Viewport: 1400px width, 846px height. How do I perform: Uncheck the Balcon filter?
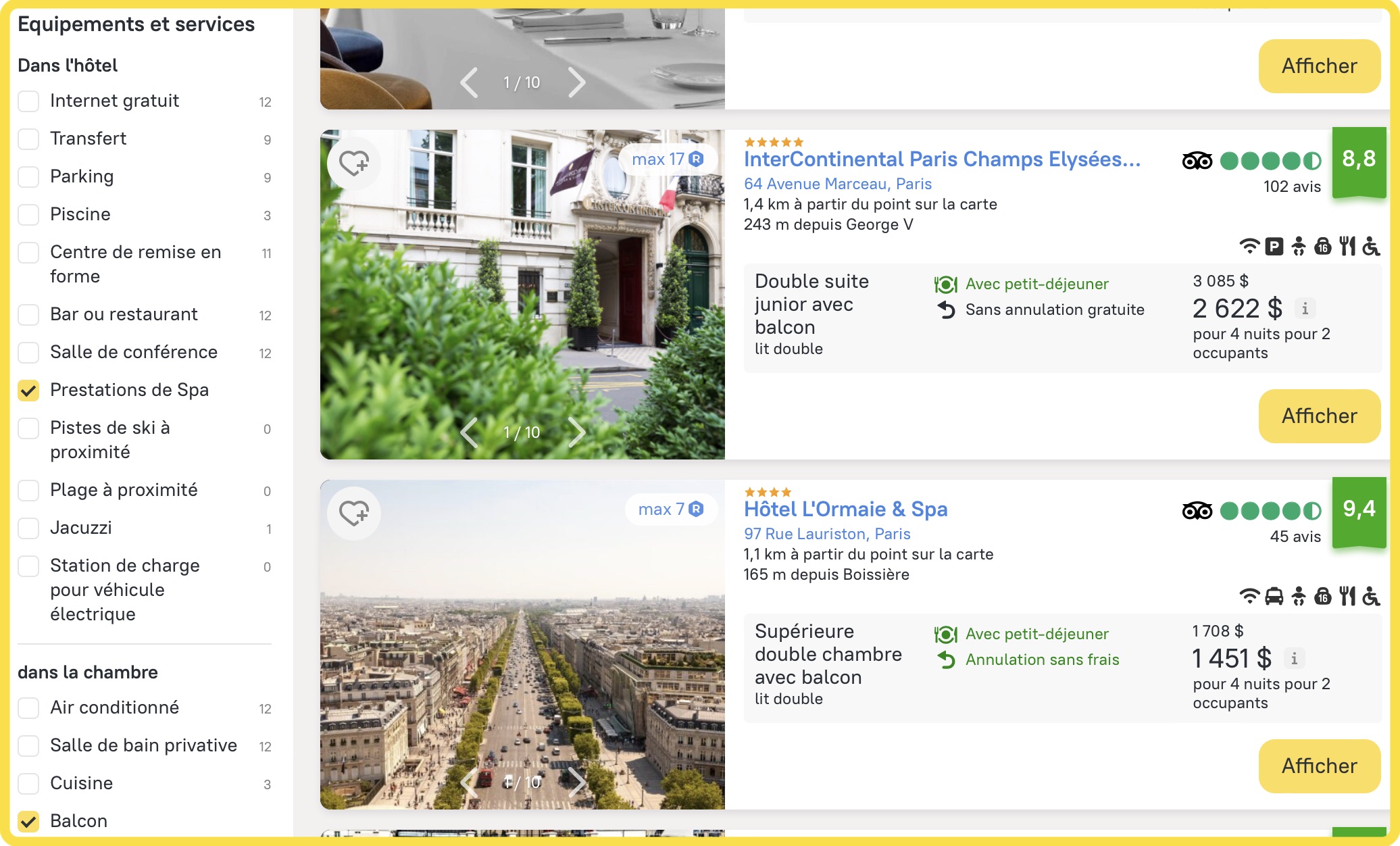[28, 822]
